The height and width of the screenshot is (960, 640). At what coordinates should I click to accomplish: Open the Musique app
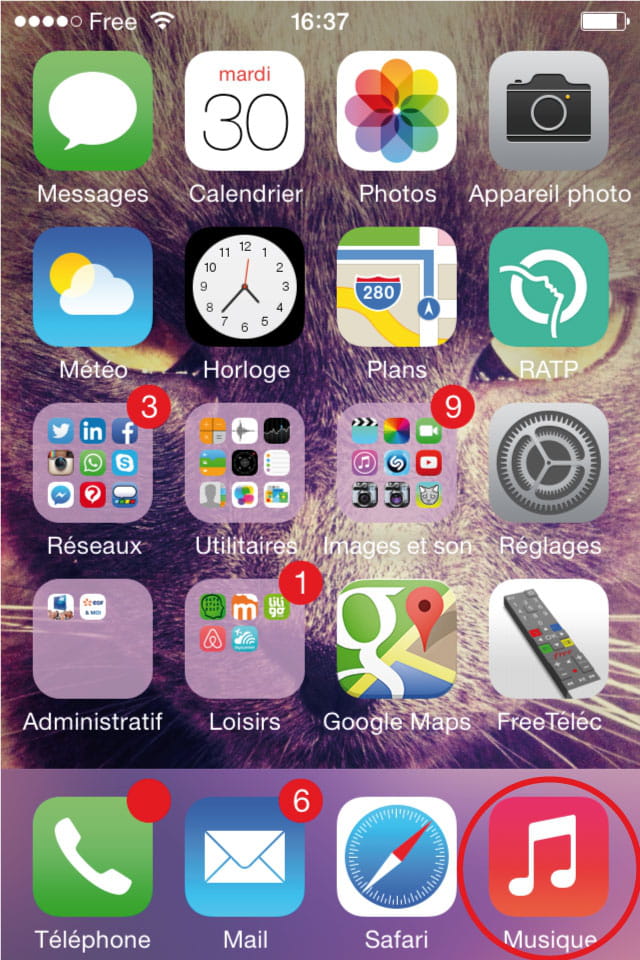pyautogui.click(x=548, y=856)
